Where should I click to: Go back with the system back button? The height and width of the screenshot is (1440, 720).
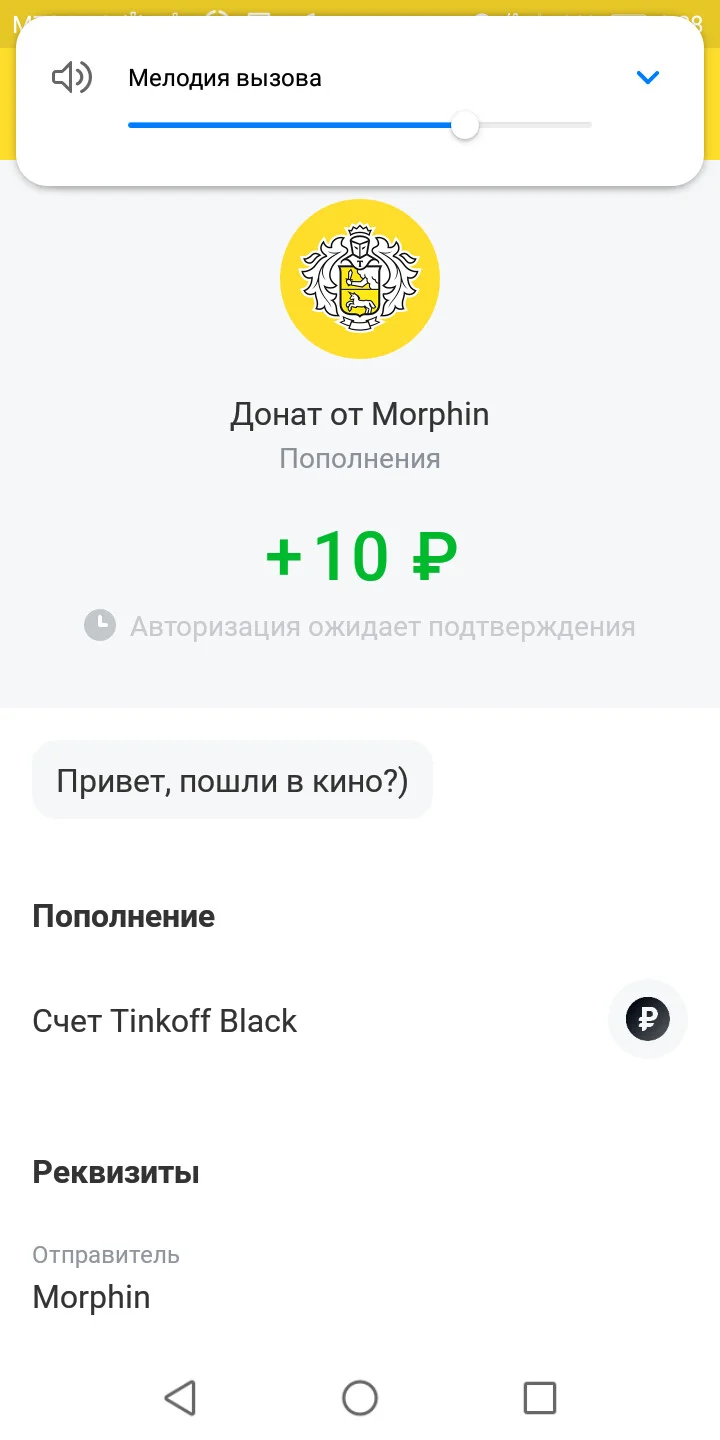tap(180, 1397)
